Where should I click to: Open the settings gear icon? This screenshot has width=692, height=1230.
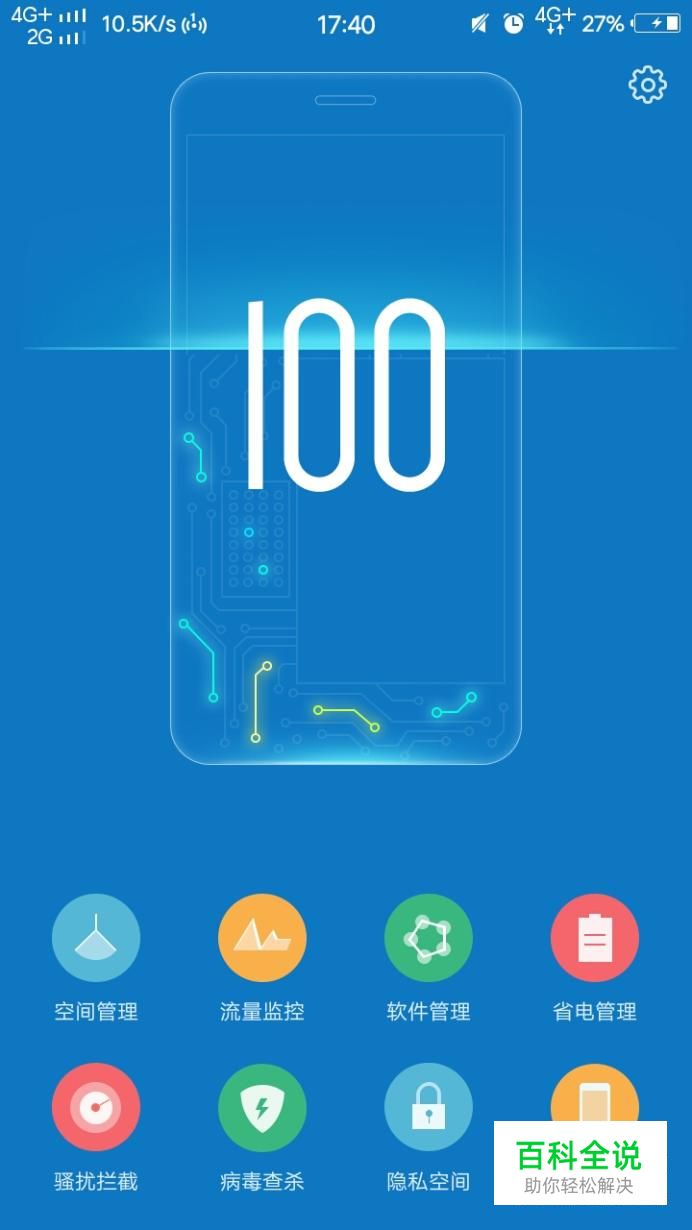tap(647, 85)
